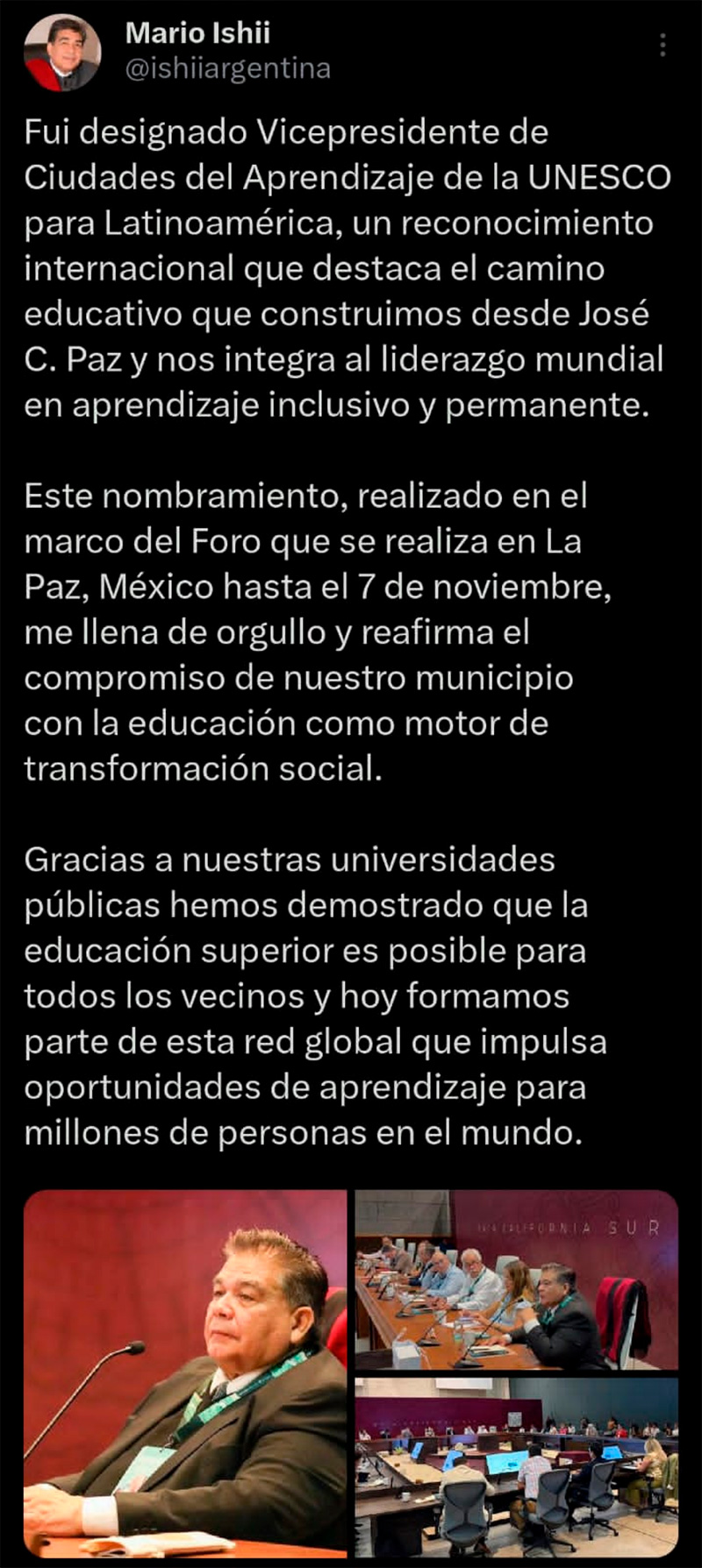View the Baja California Sur meeting table photo
The width and height of the screenshot is (702, 1568).
pos(516,1279)
